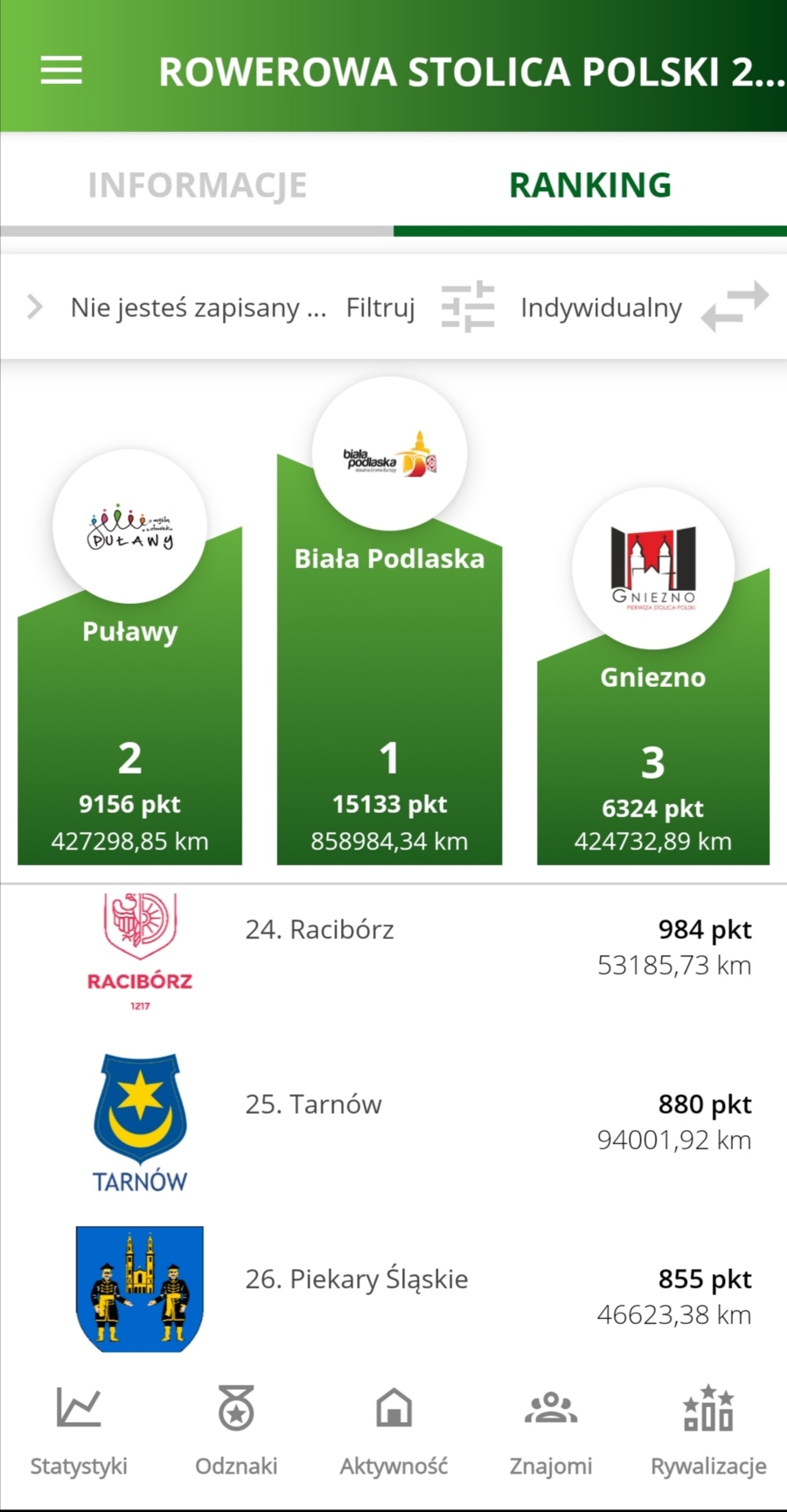
Task: Tap the ranking type swap arrows icon
Action: click(x=735, y=308)
